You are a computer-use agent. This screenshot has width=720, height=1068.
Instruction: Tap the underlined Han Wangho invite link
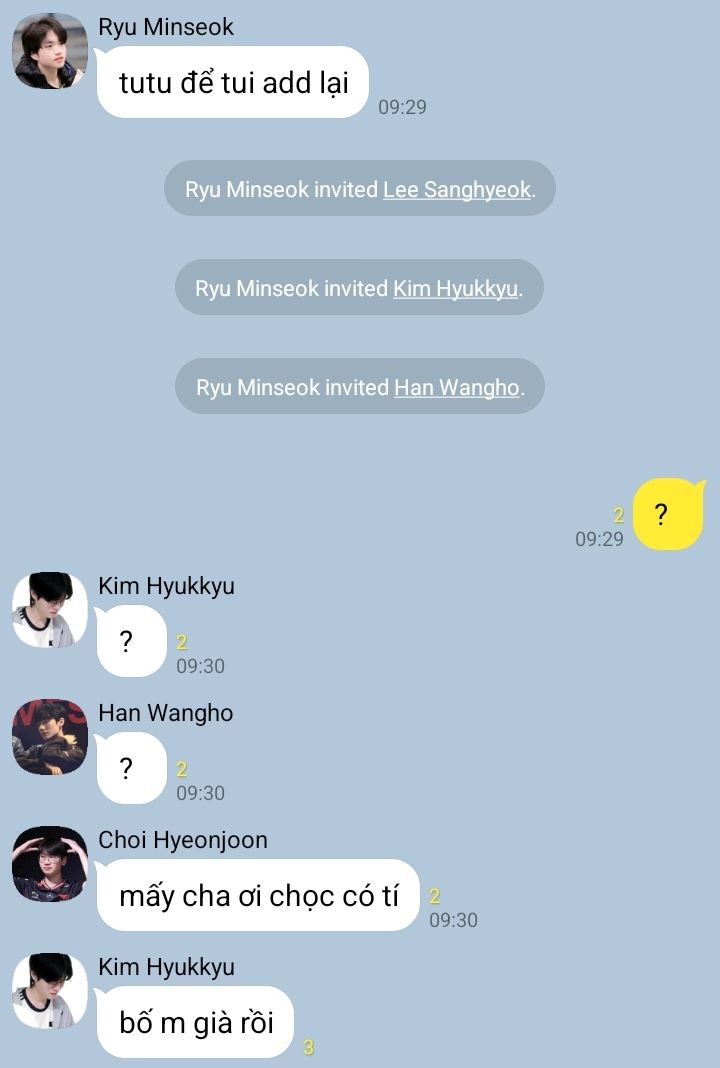(456, 387)
